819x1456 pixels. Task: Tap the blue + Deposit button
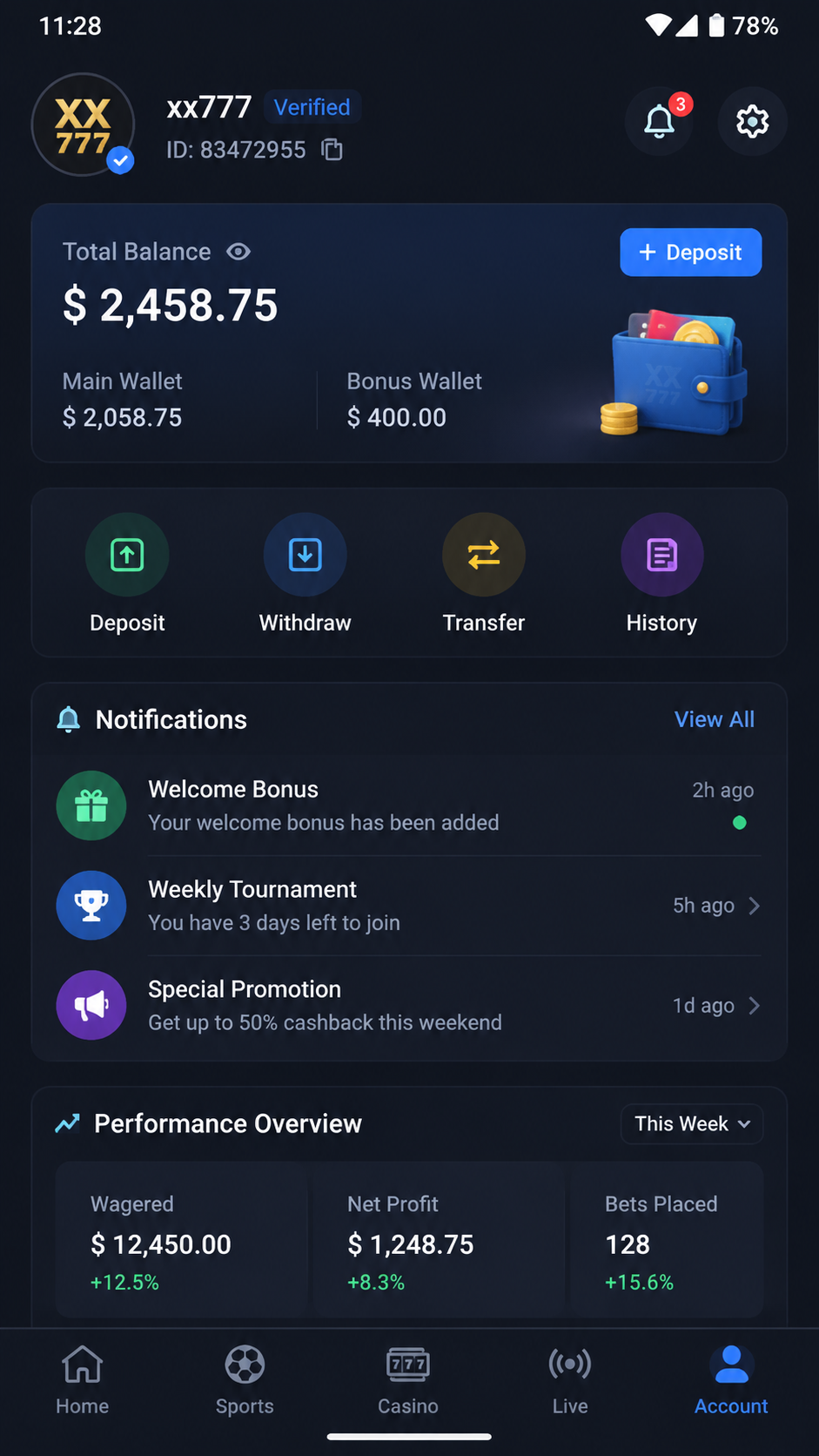(690, 253)
